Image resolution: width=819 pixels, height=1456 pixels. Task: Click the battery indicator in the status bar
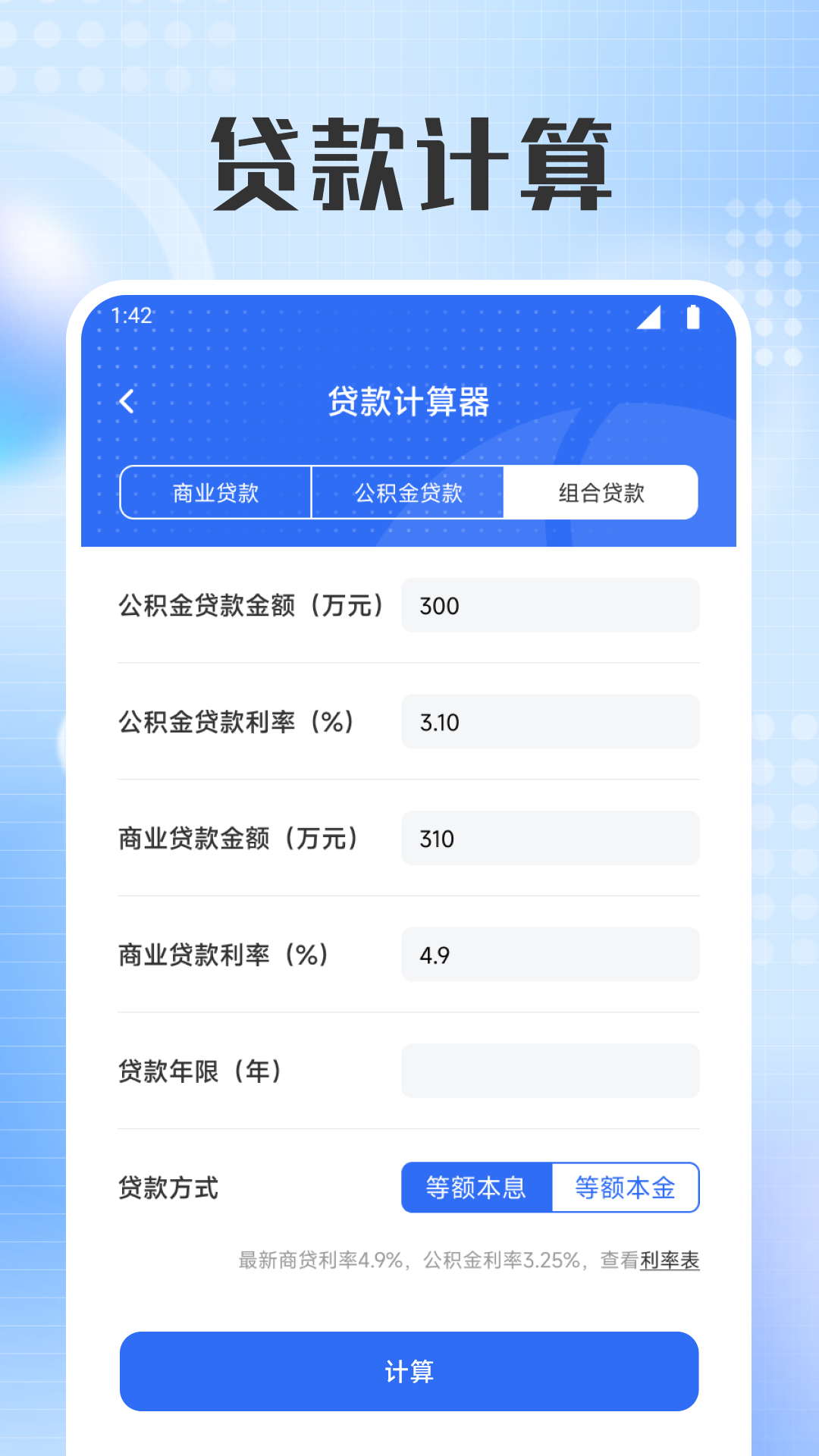pyautogui.click(x=694, y=318)
